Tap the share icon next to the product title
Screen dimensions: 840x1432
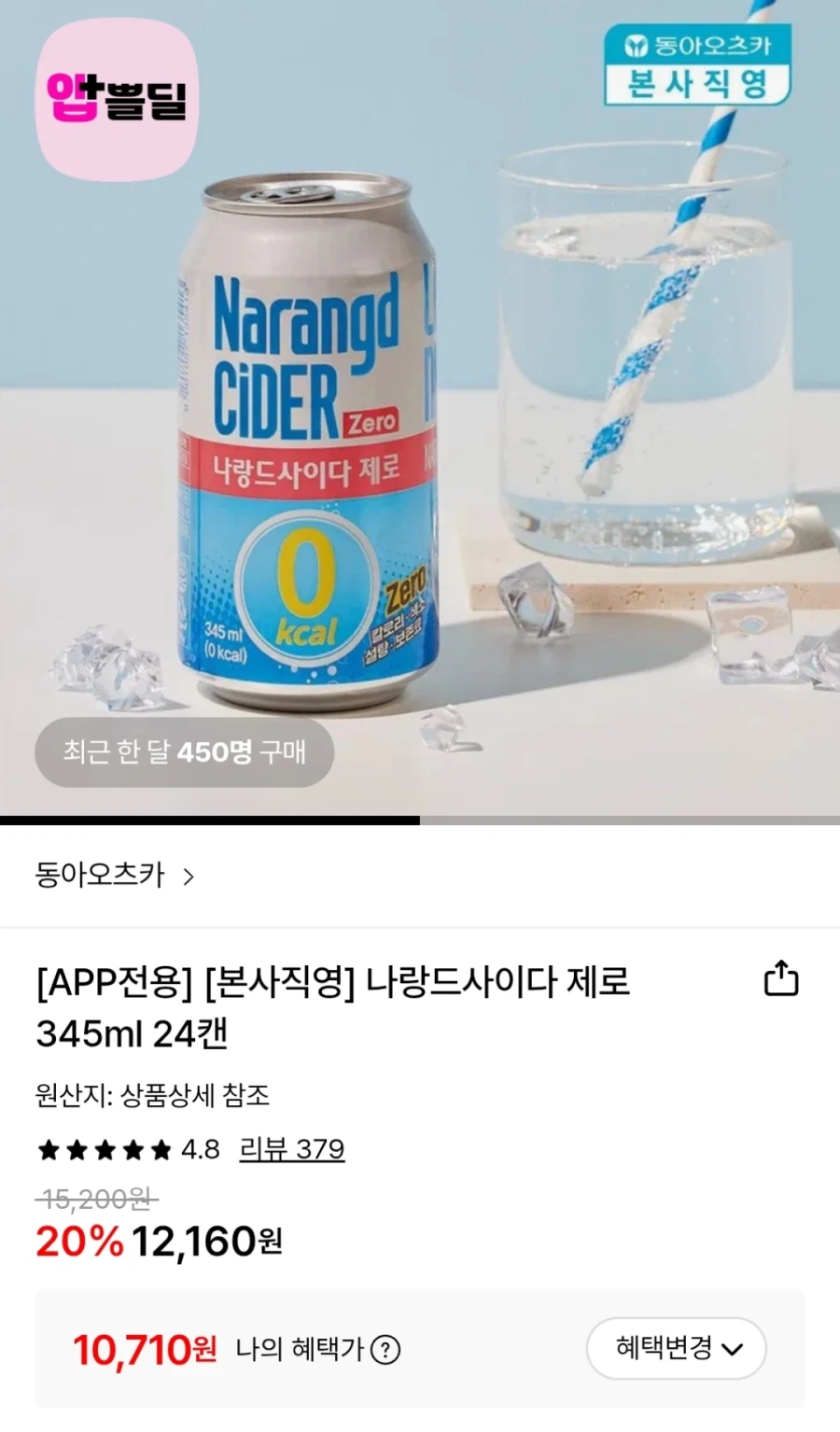[x=780, y=979]
